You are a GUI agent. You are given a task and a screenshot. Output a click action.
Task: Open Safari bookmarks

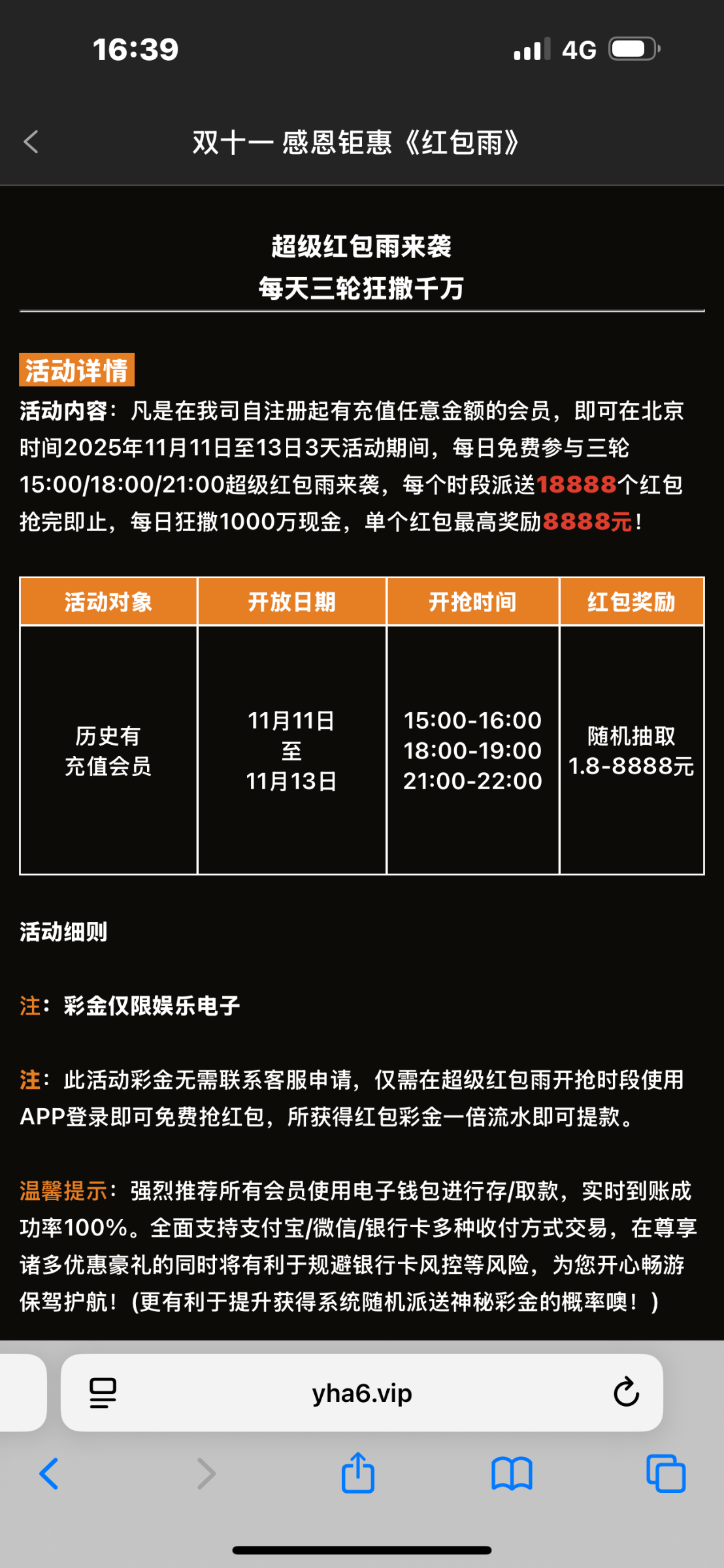(512, 1474)
